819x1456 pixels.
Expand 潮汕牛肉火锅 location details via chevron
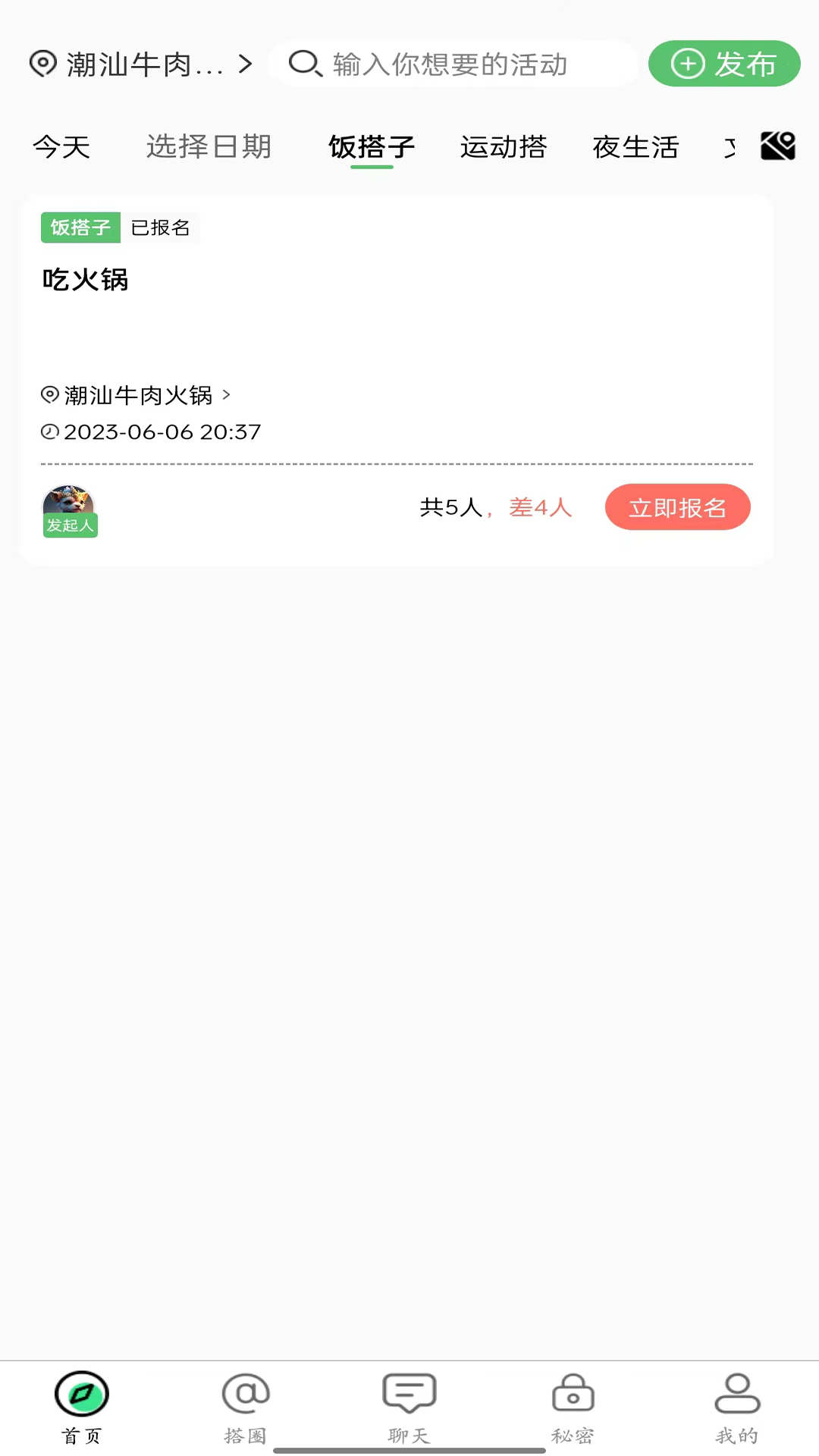[x=228, y=395]
